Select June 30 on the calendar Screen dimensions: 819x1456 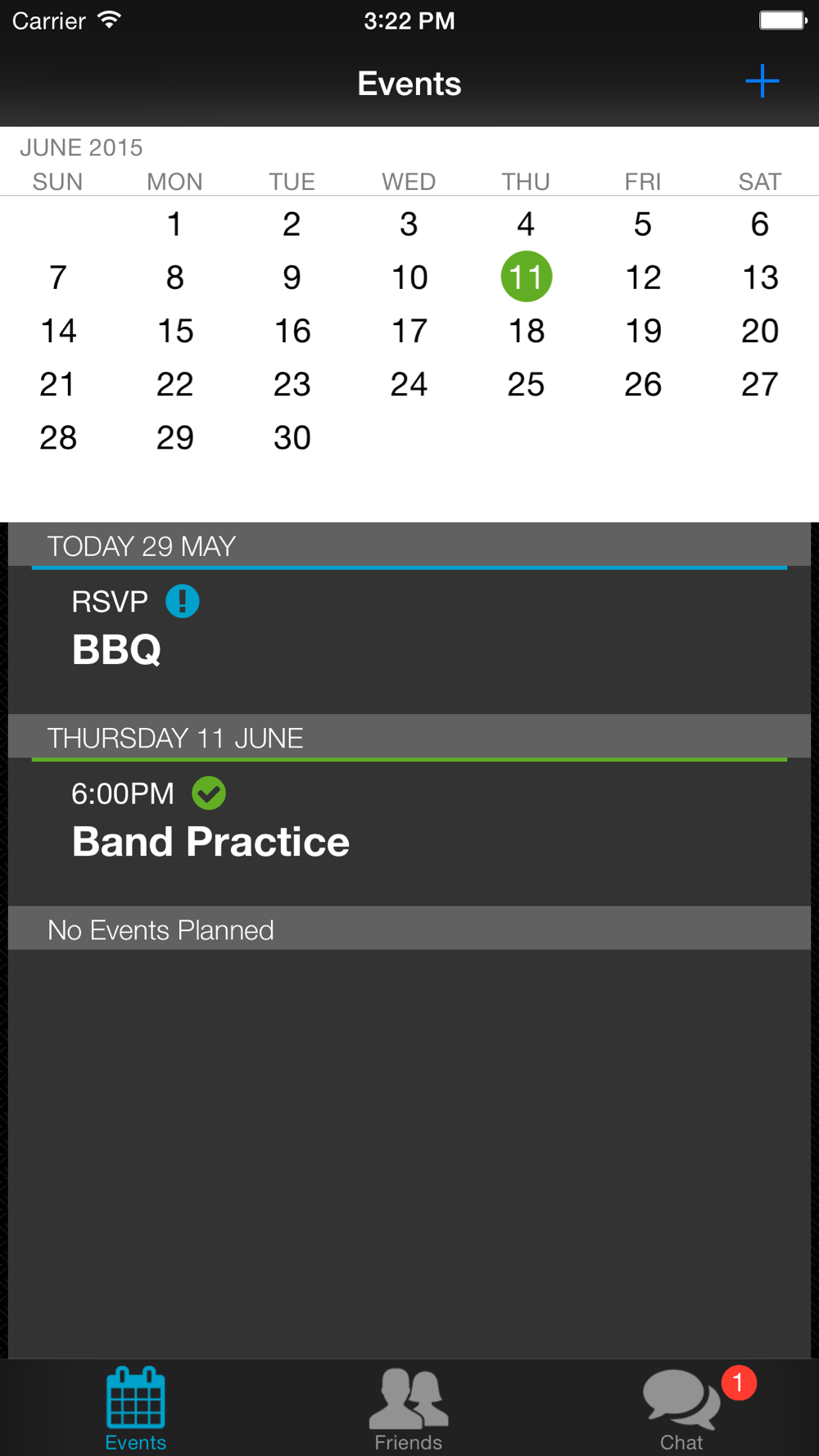pos(292,437)
